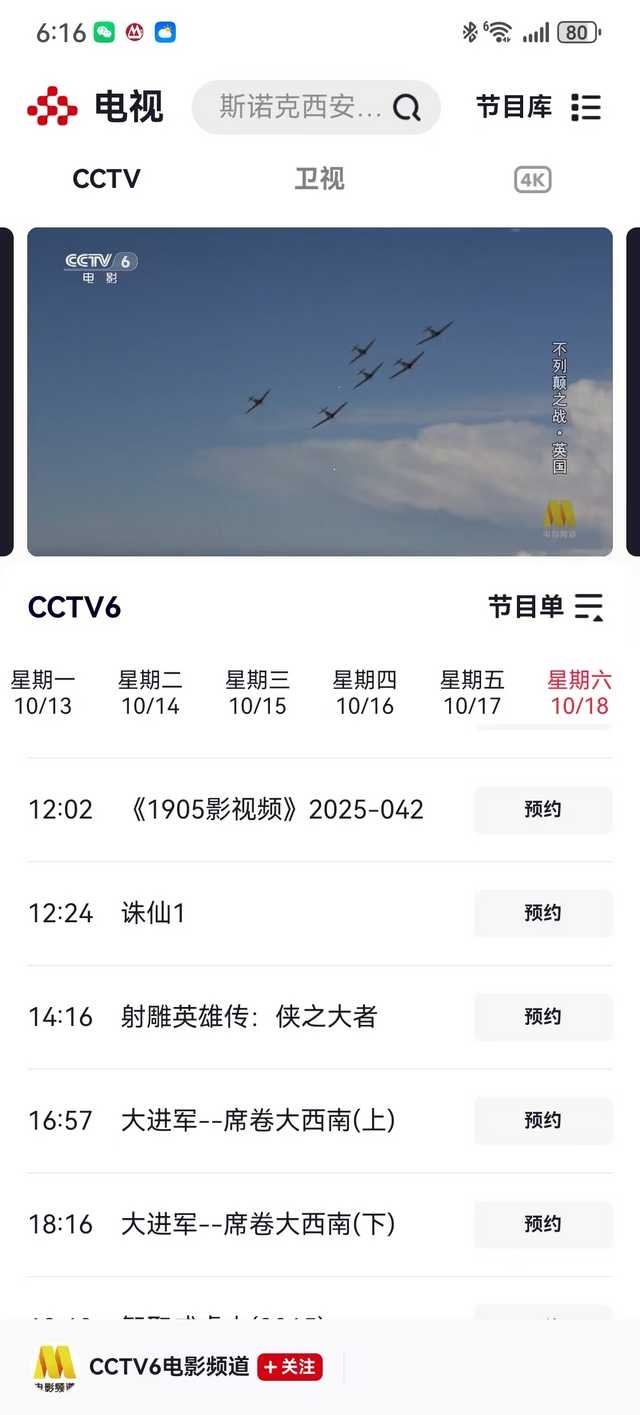Select 星期二 10/14 schedule
640x1415 pixels.
click(150, 693)
